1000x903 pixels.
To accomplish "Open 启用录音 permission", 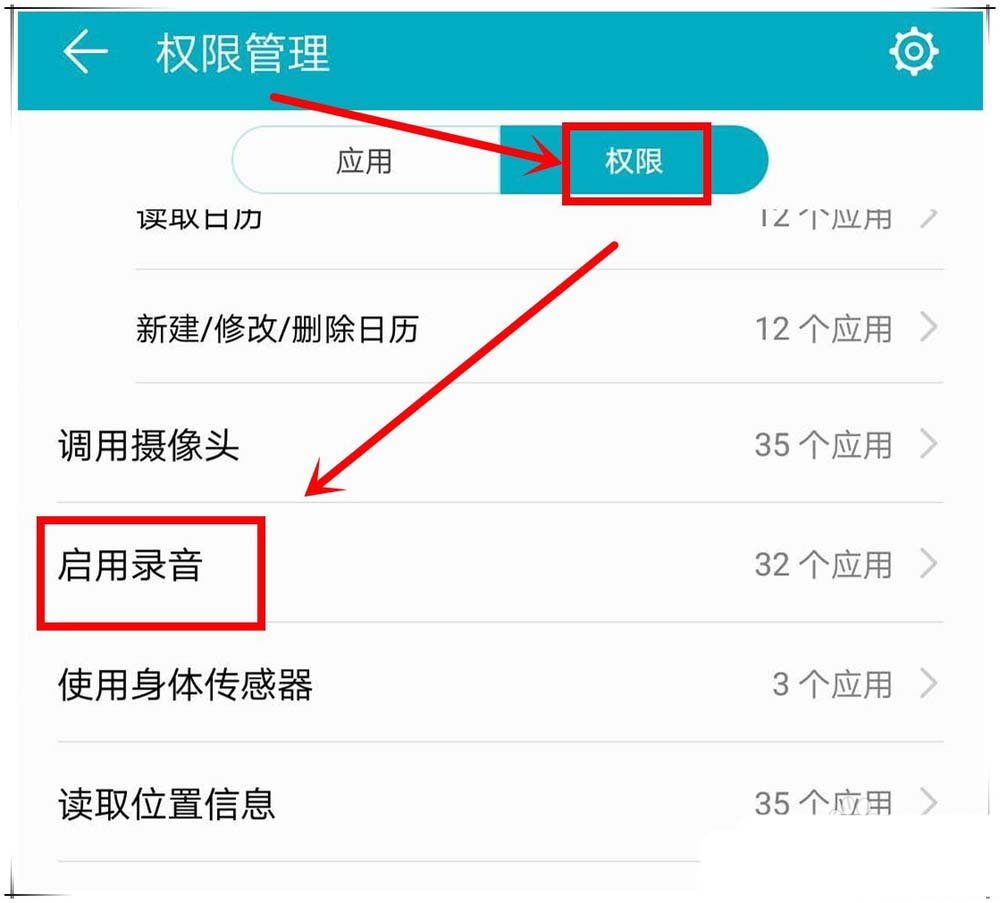I will [500, 566].
